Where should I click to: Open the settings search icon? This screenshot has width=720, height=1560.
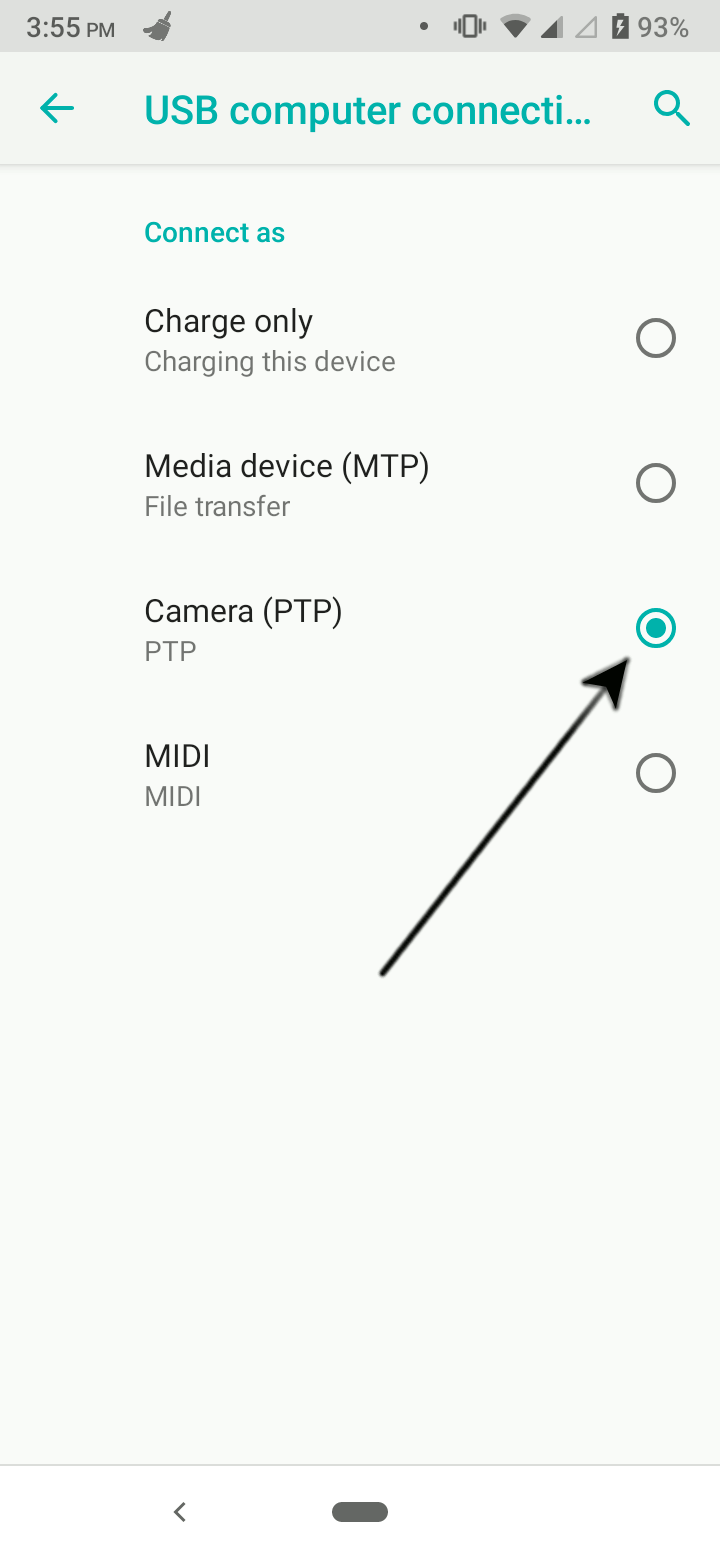tap(672, 108)
